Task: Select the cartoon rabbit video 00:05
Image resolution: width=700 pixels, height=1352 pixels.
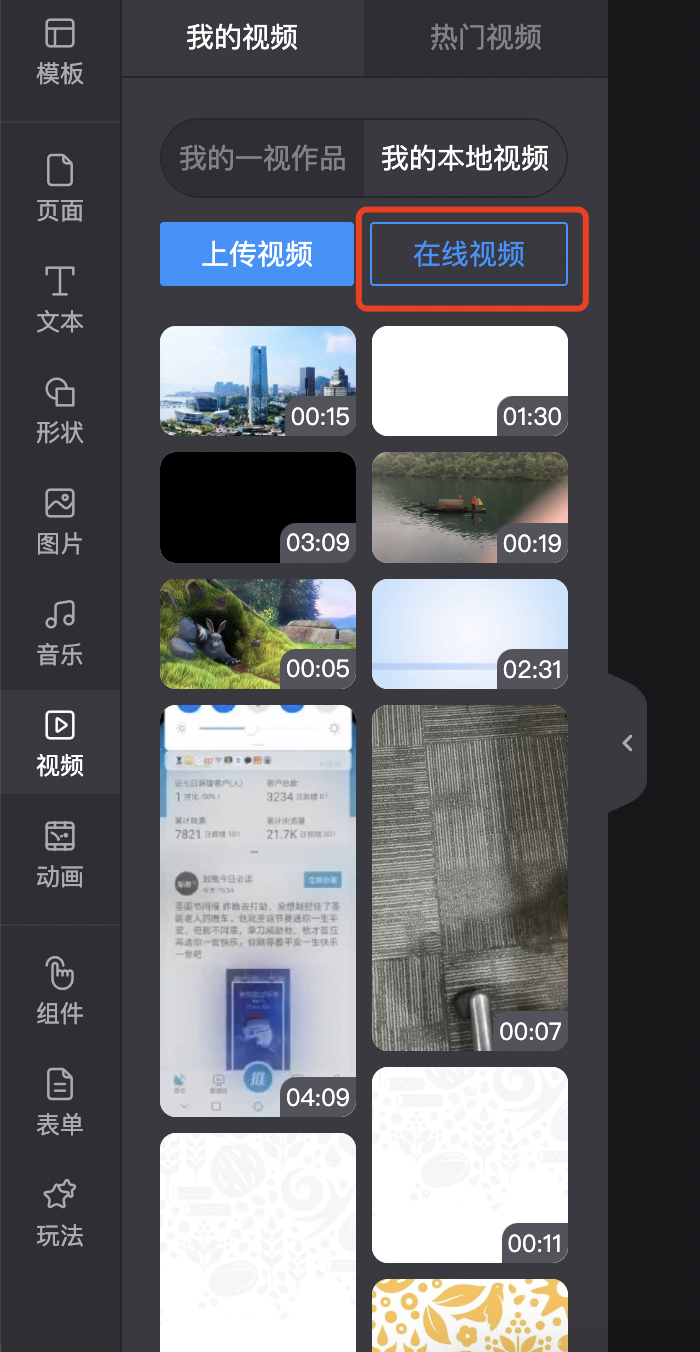Action: click(x=258, y=634)
